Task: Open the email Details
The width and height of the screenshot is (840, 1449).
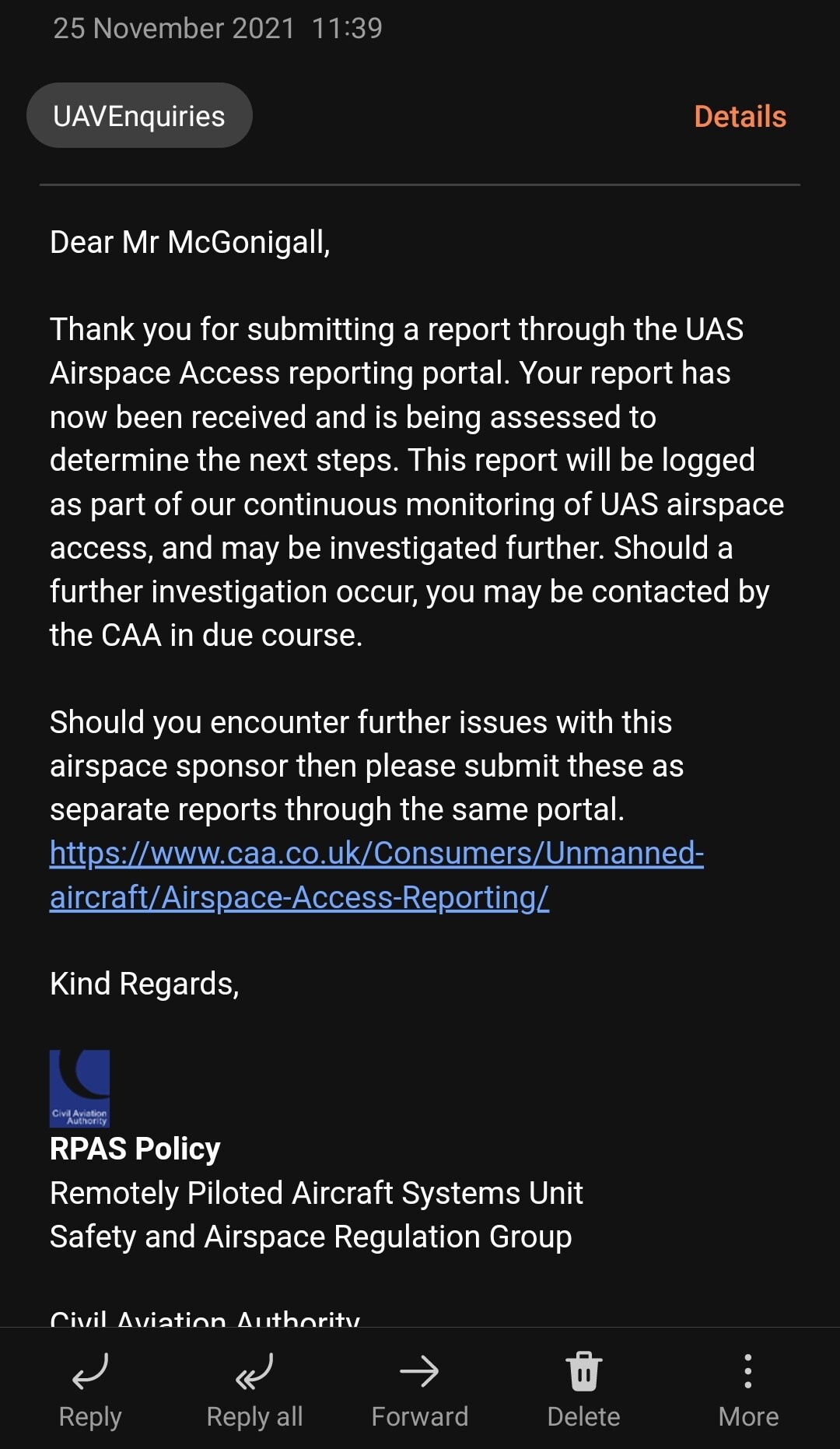Action: 740,117
